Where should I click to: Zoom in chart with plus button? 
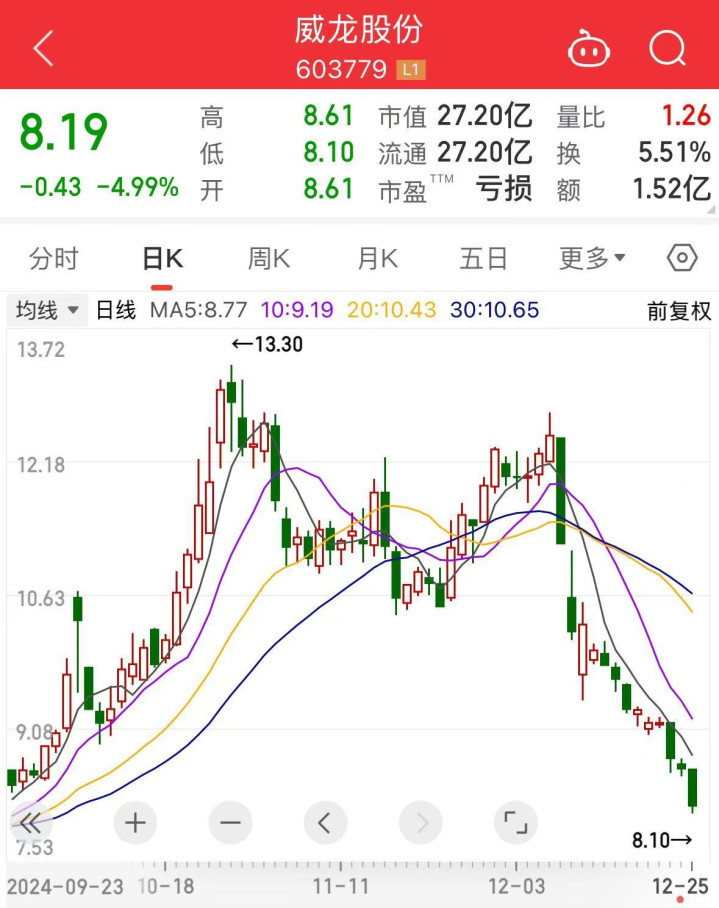(x=135, y=823)
